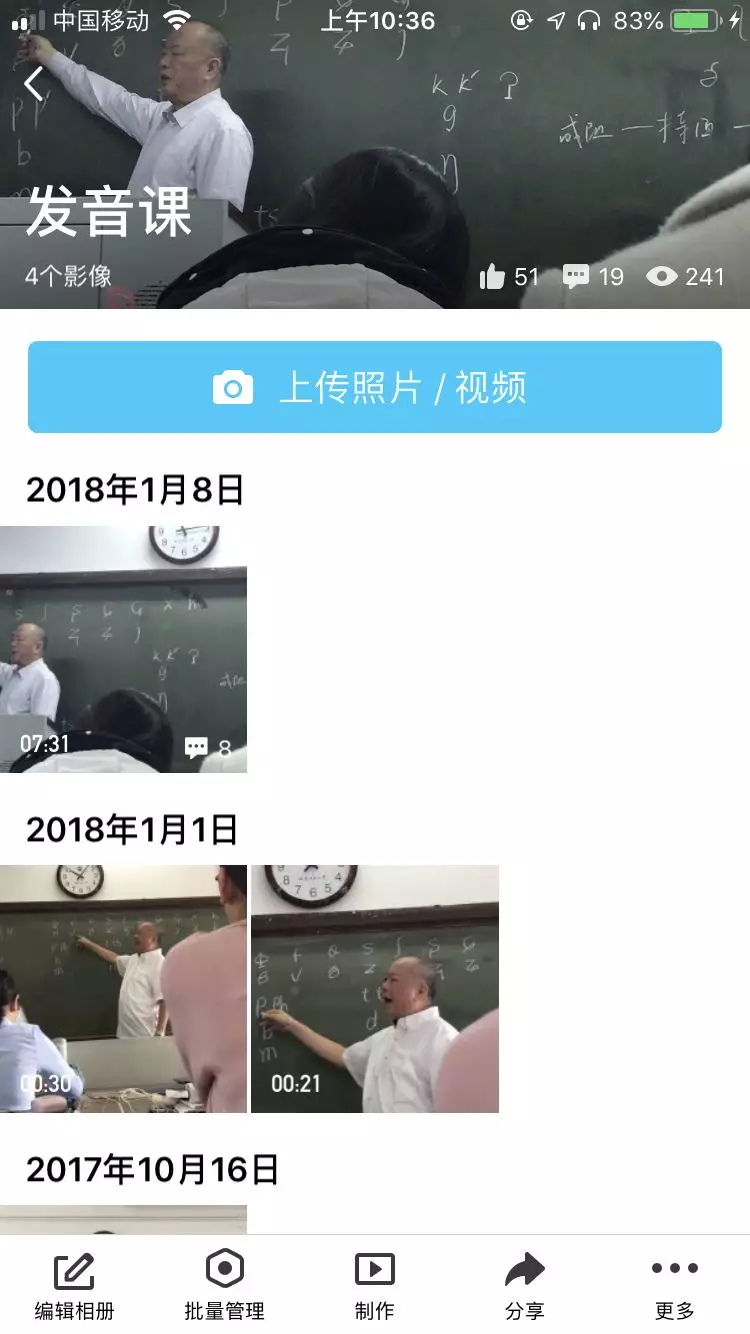750x1334 pixels.
Task: Go back using the top-left arrow
Action: (x=35, y=84)
